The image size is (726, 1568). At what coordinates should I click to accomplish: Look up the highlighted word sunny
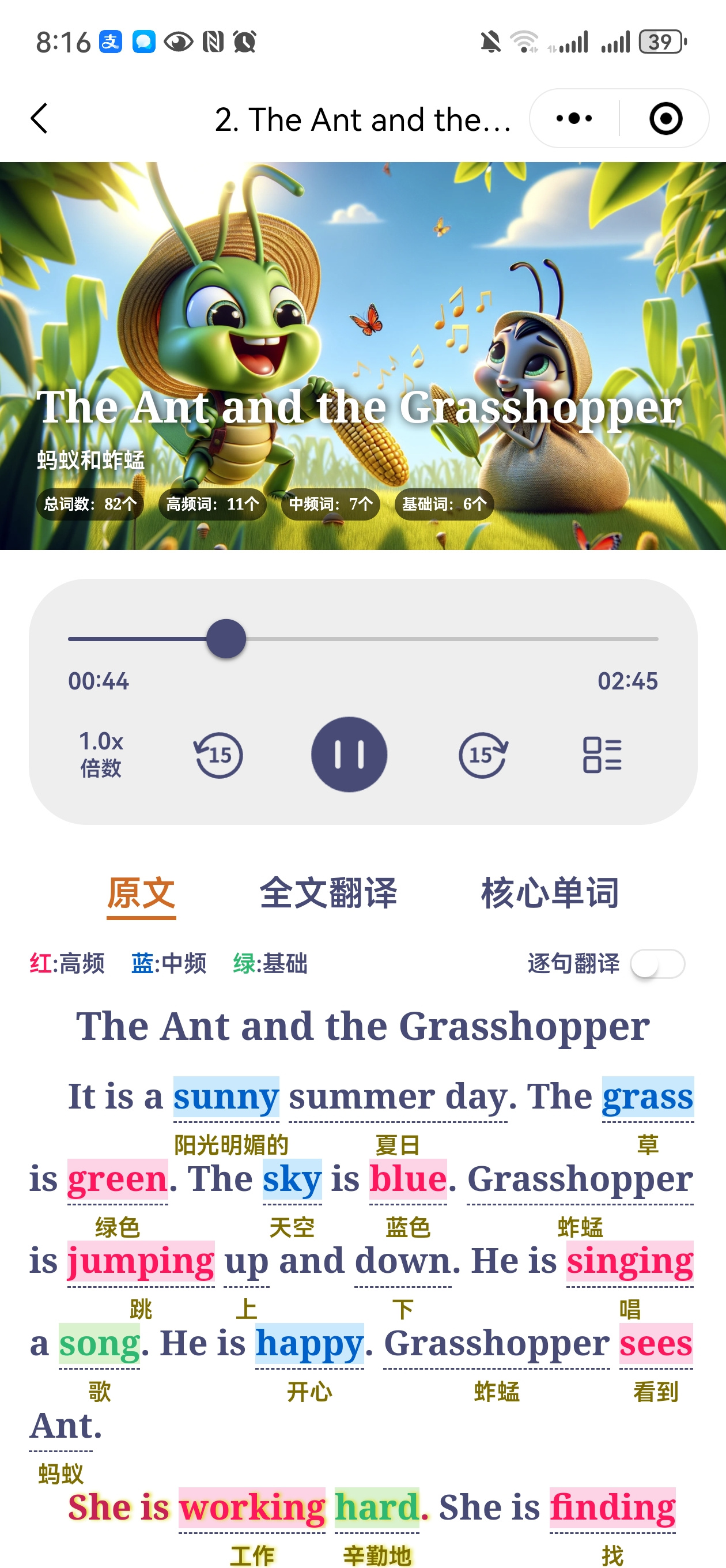tap(226, 1097)
